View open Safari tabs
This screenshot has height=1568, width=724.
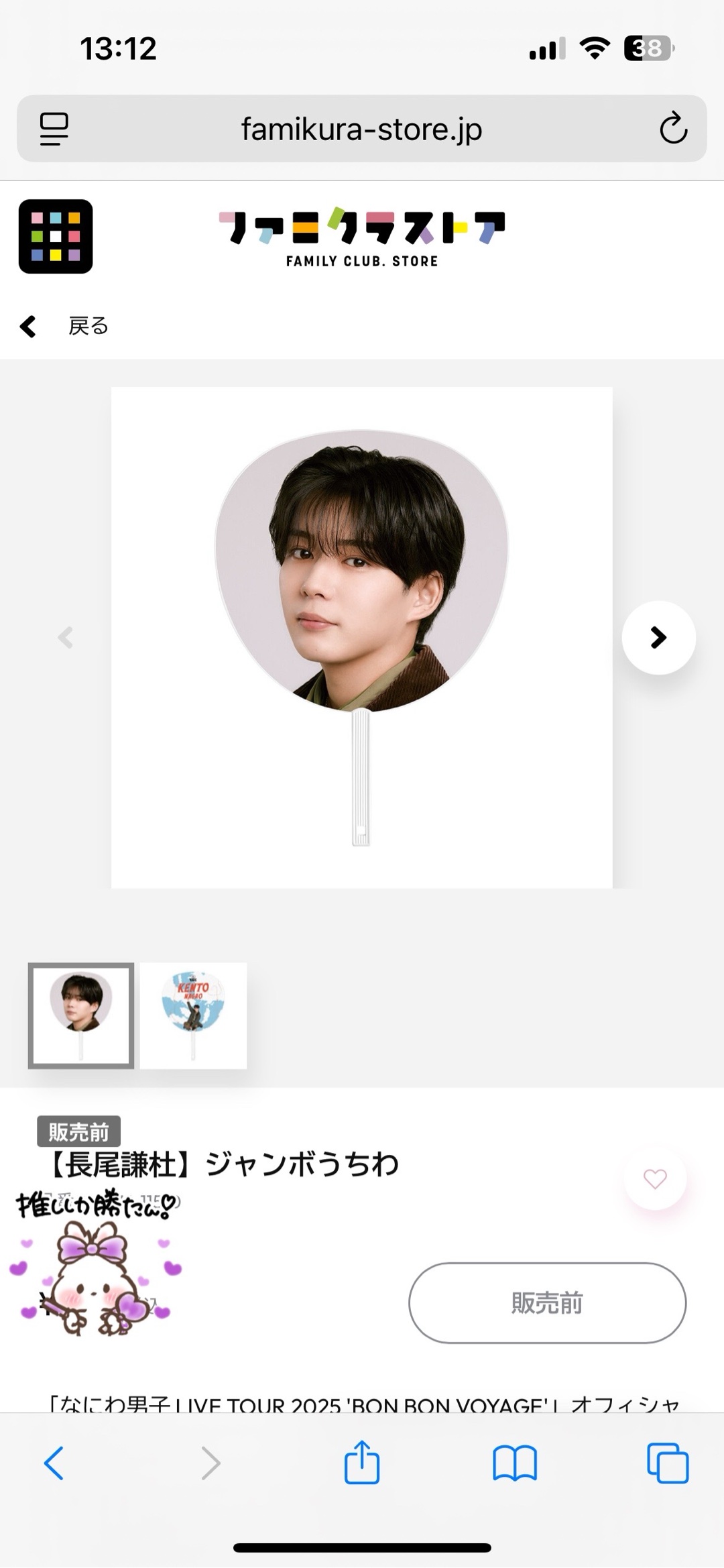pyautogui.click(x=668, y=1462)
